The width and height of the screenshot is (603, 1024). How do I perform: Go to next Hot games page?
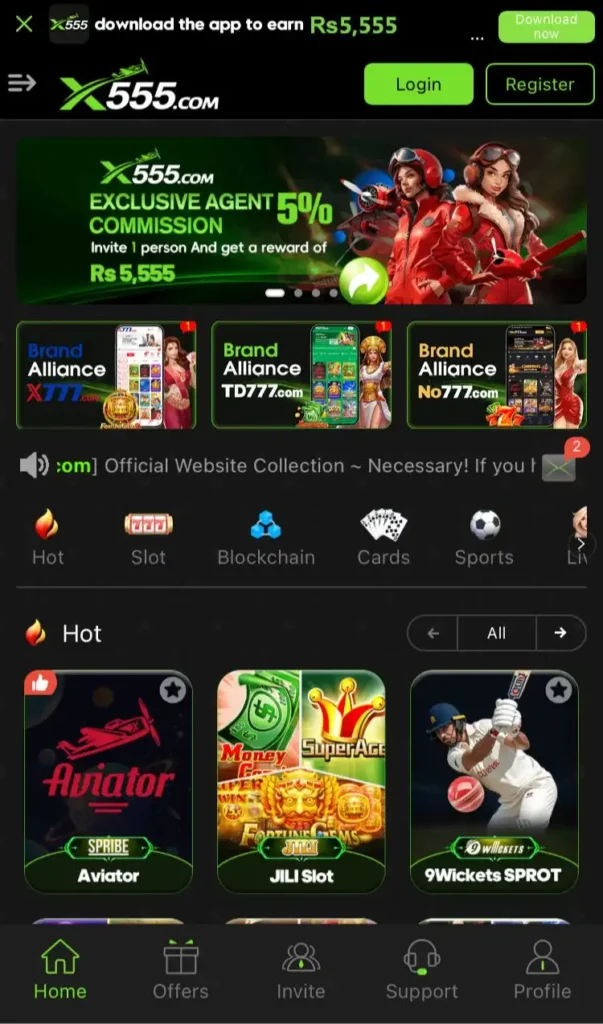(560, 633)
